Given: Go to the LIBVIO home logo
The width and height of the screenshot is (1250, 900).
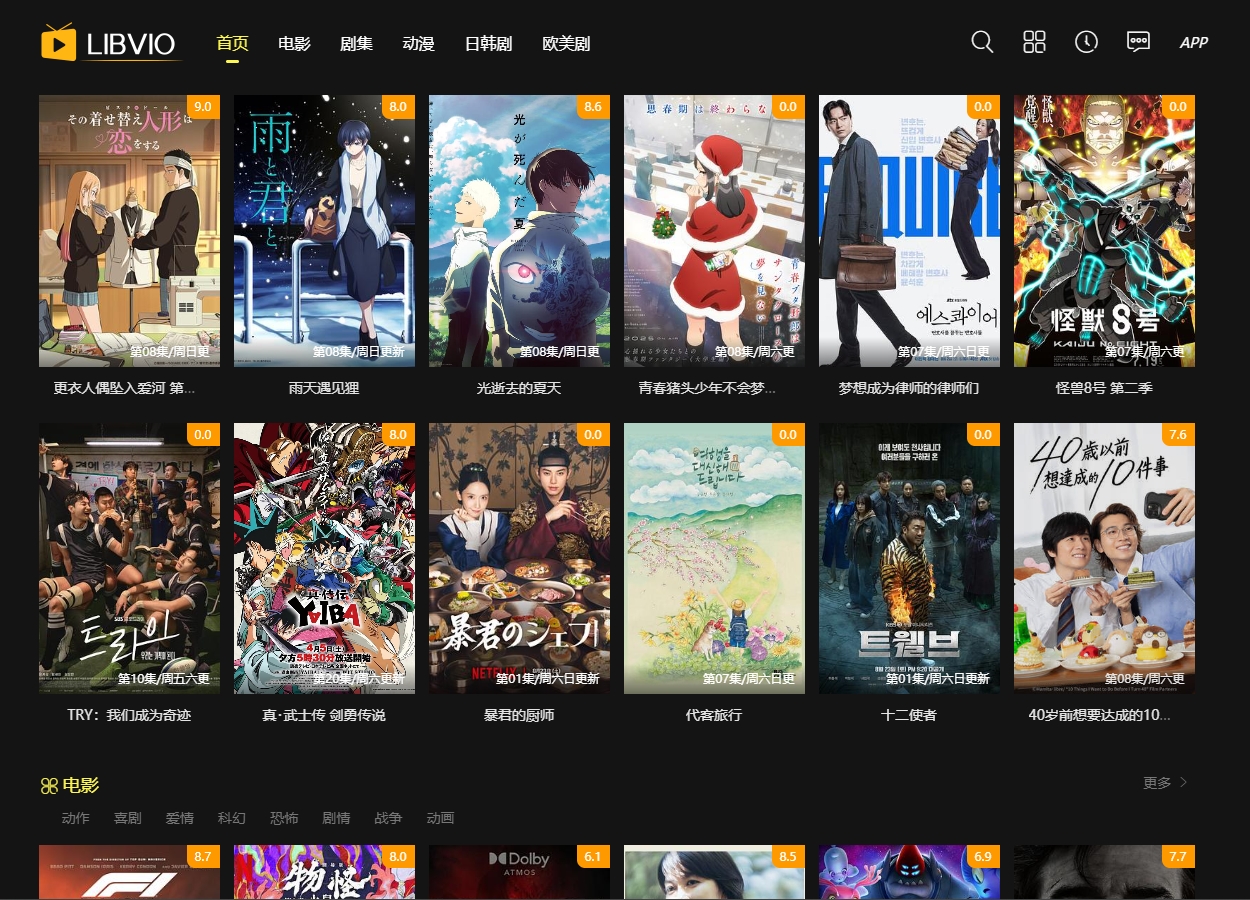Looking at the screenshot, I should pos(109,43).
